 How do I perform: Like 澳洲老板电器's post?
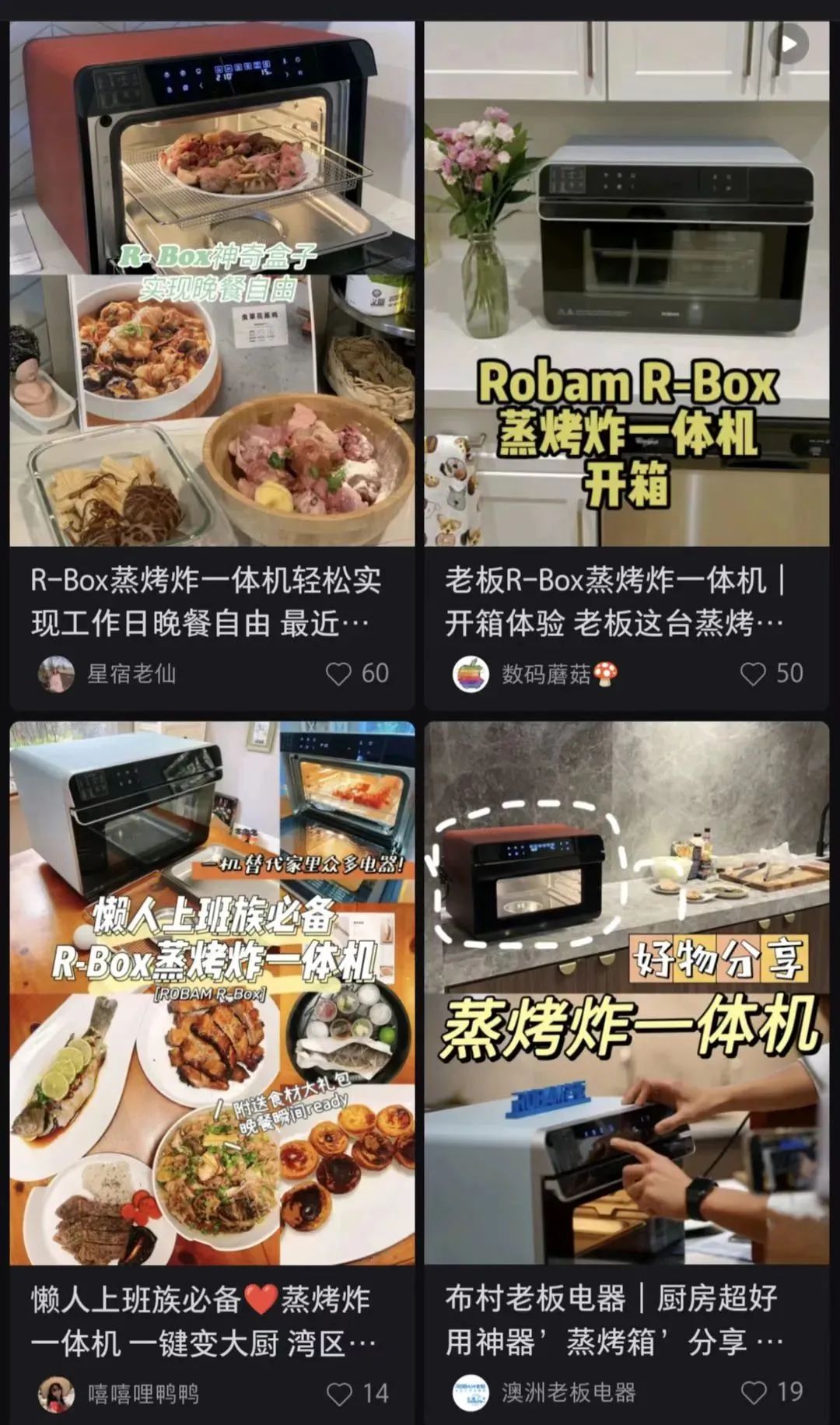click(x=753, y=1392)
